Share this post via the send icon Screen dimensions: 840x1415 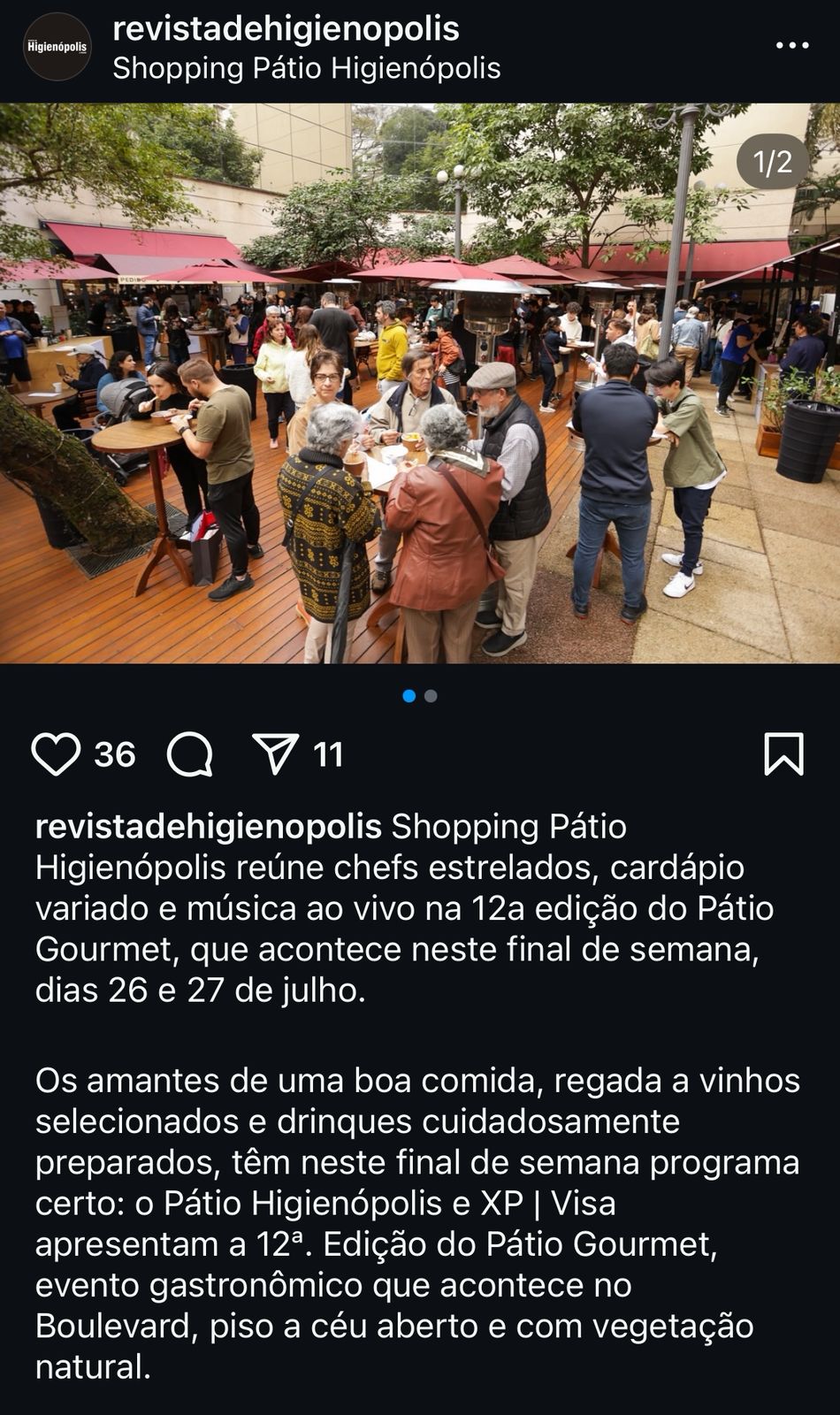click(x=275, y=753)
